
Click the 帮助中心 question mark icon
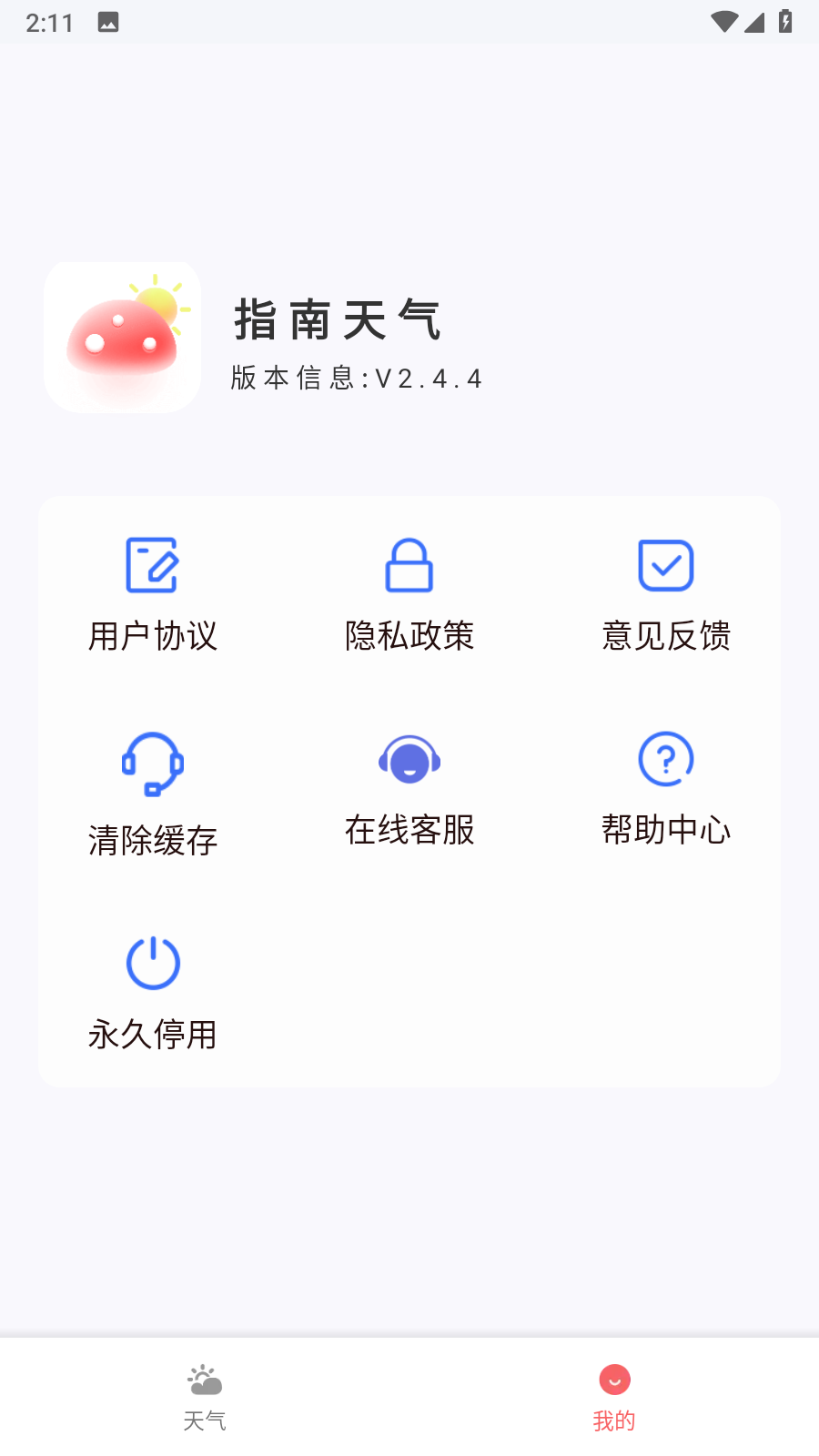665,759
